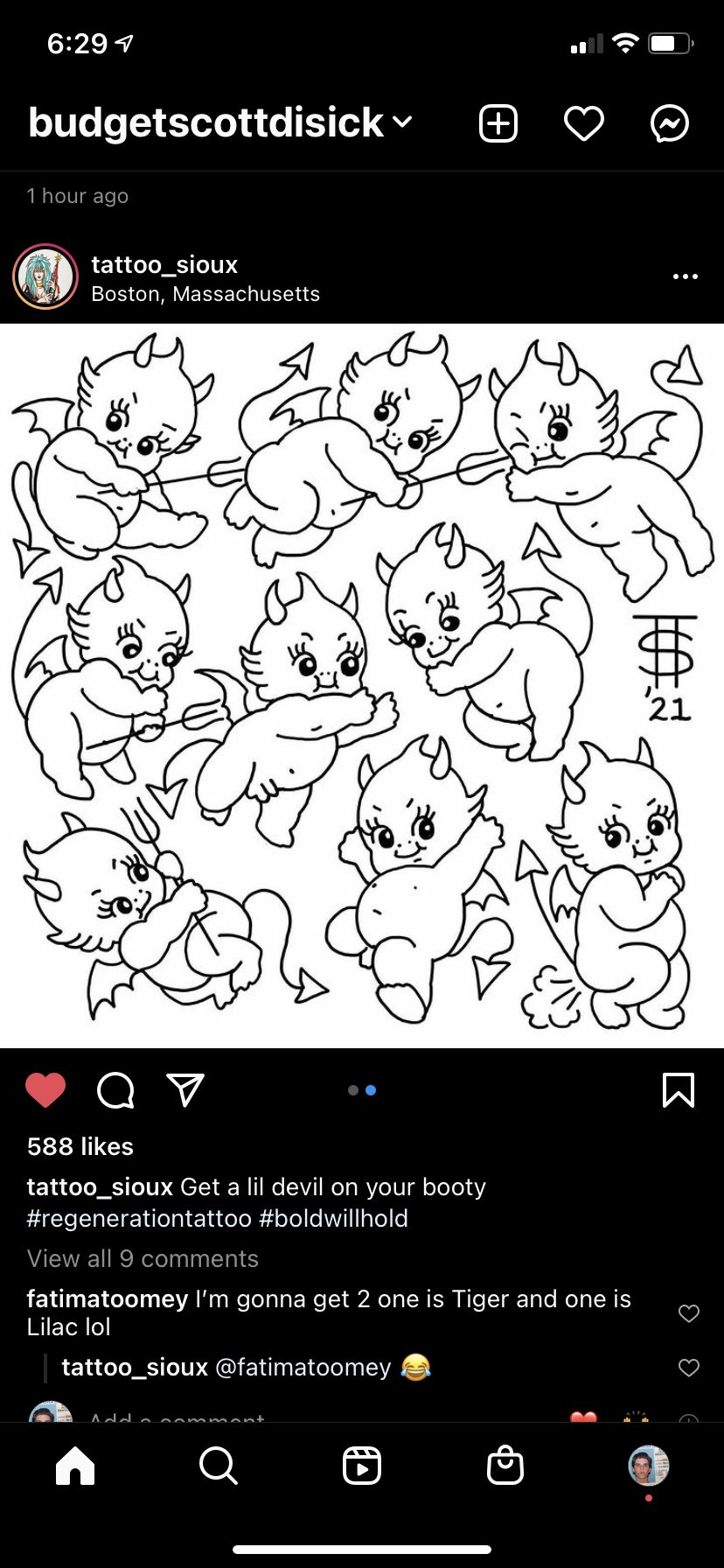Go to the Home feed tab
724x1568 pixels.
(75, 1465)
